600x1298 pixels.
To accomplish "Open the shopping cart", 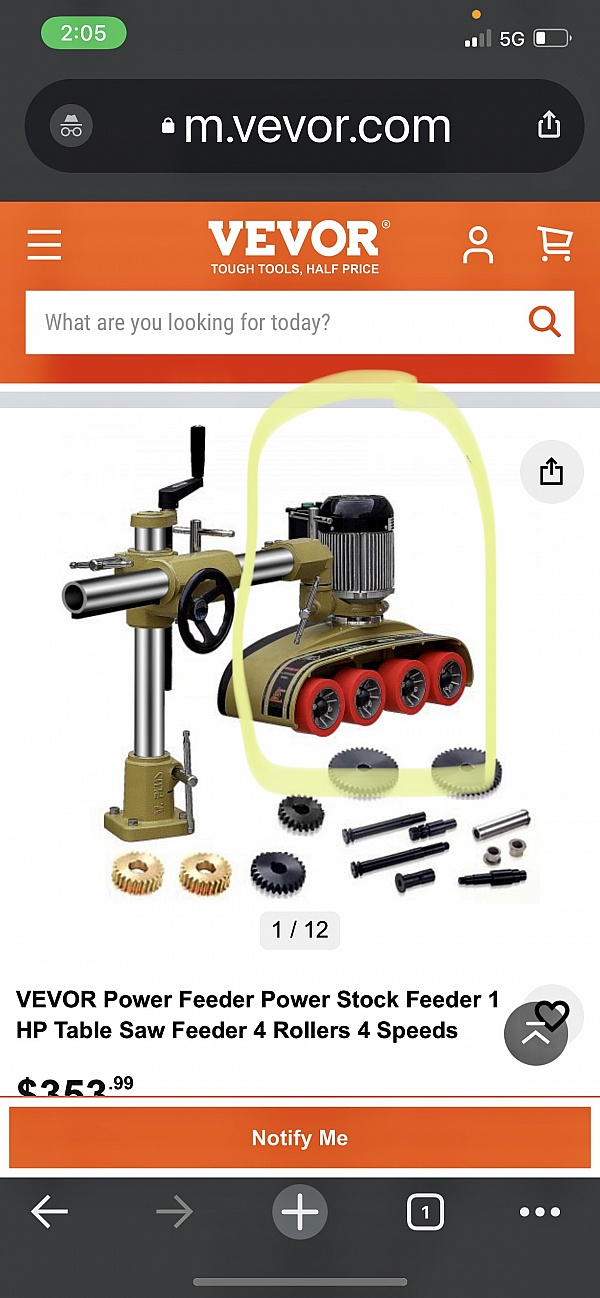I will tap(554, 244).
